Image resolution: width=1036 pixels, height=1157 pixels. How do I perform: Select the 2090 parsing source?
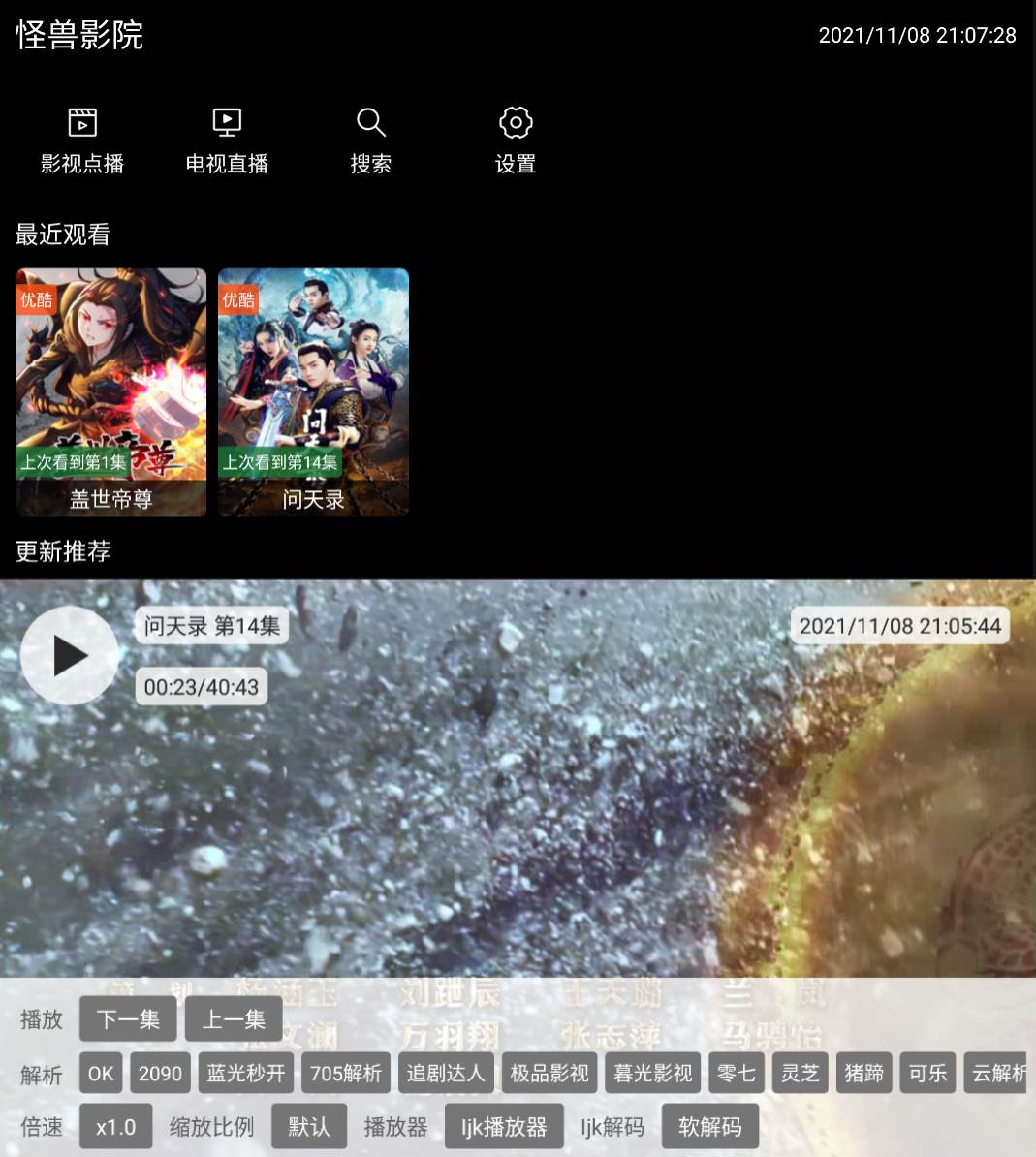pos(160,1073)
